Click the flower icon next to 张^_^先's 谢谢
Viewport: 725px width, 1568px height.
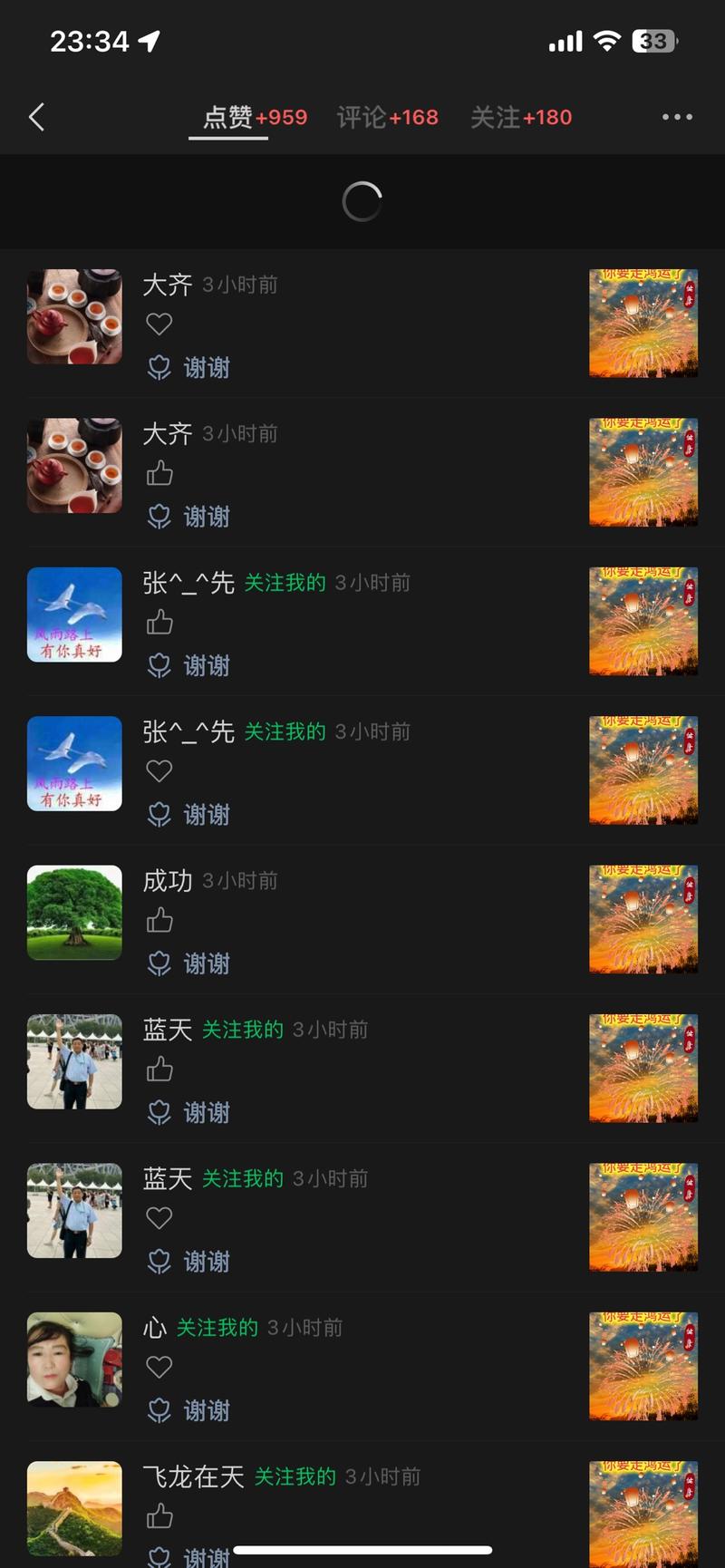point(159,665)
